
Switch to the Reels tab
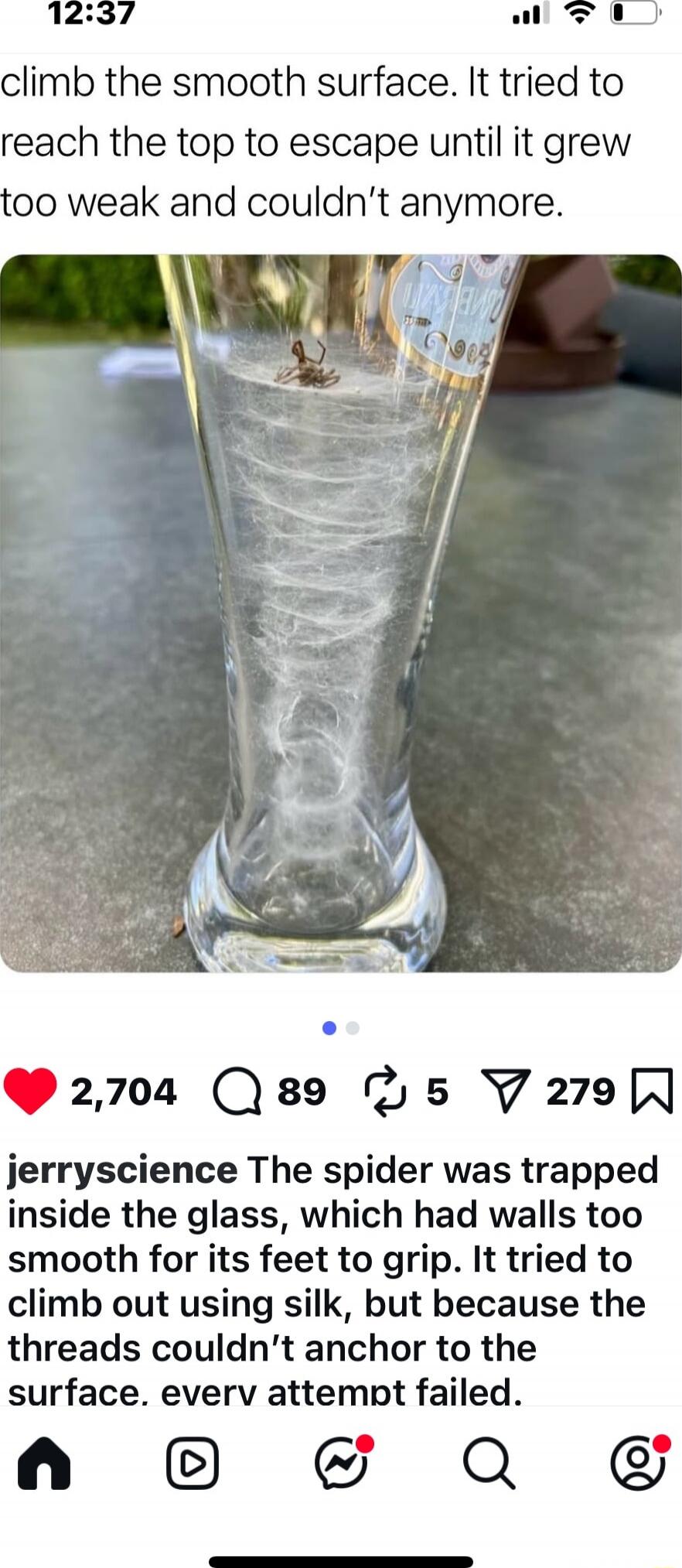(193, 1464)
